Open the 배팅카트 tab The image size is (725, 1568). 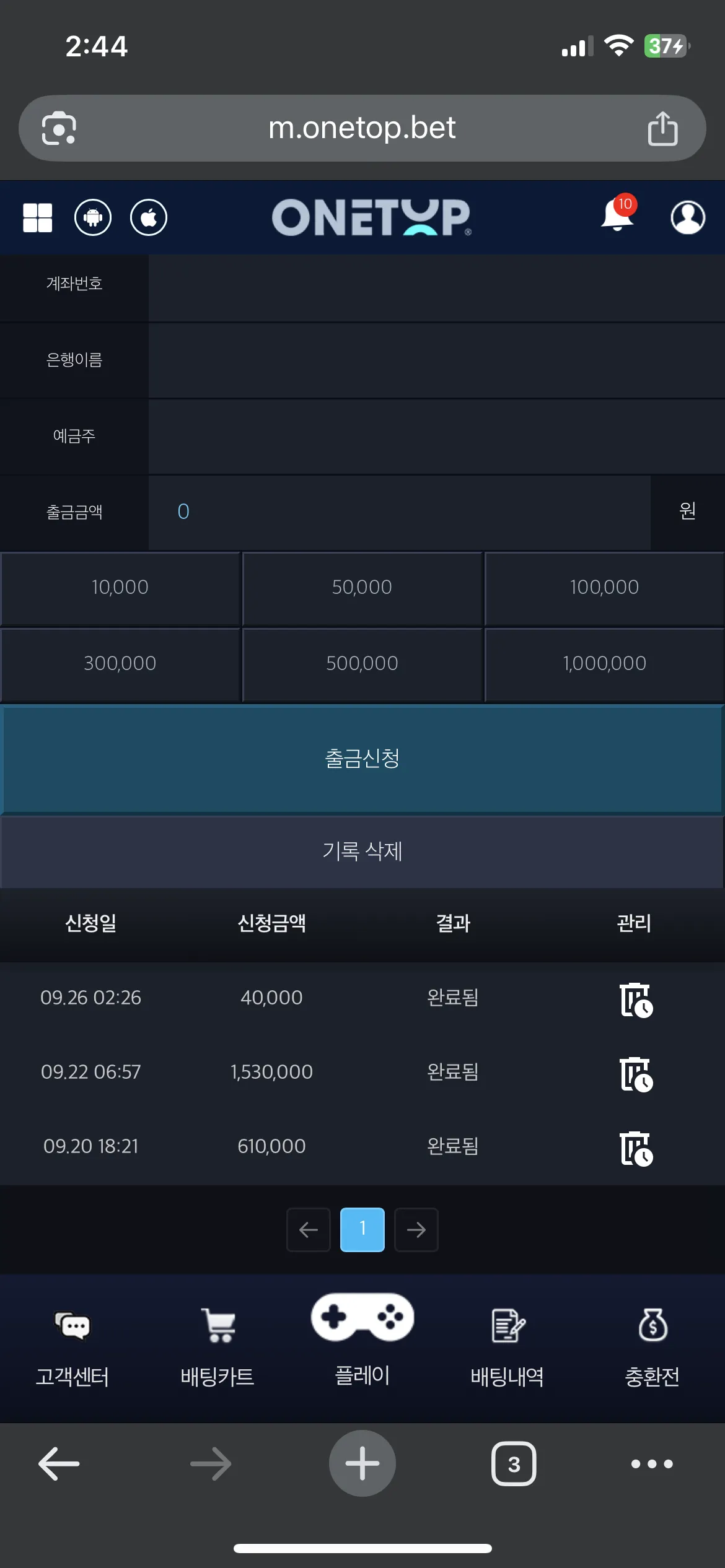click(x=217, y=1348)
